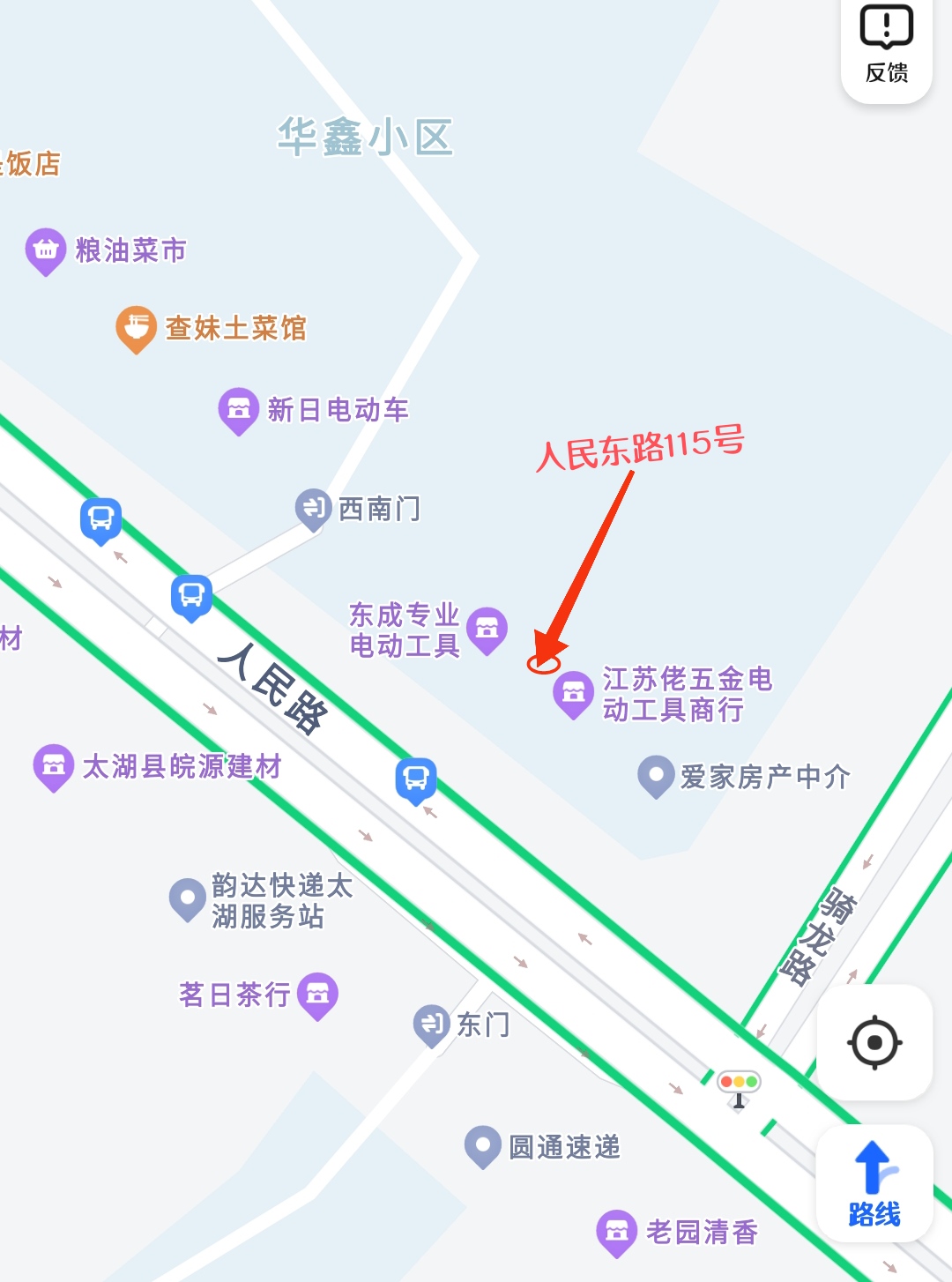Tap the 韵达快递太湖服务站 location pin
This screenshot has height=1282, width=952.
tap(187, 898)
